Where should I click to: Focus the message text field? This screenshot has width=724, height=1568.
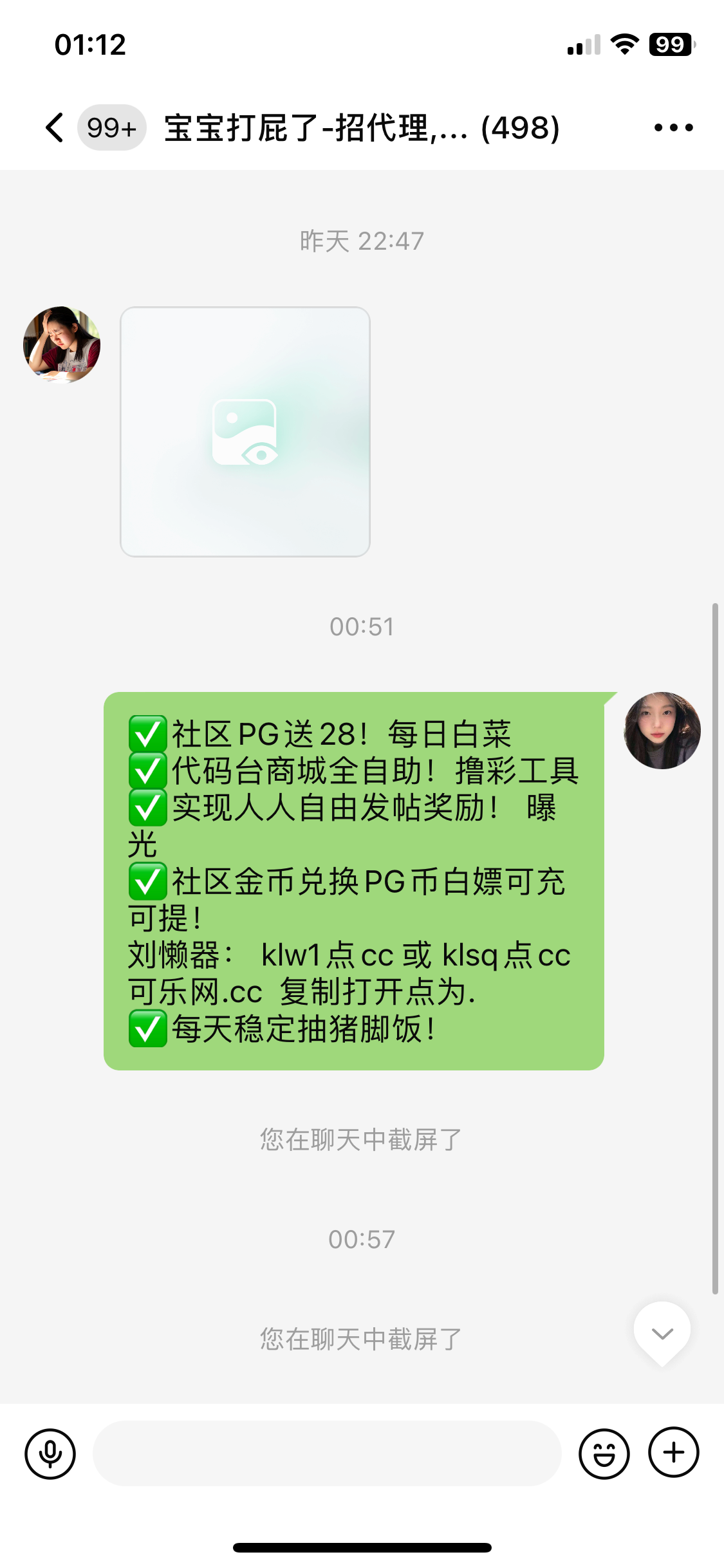[x=327, y=1453]
